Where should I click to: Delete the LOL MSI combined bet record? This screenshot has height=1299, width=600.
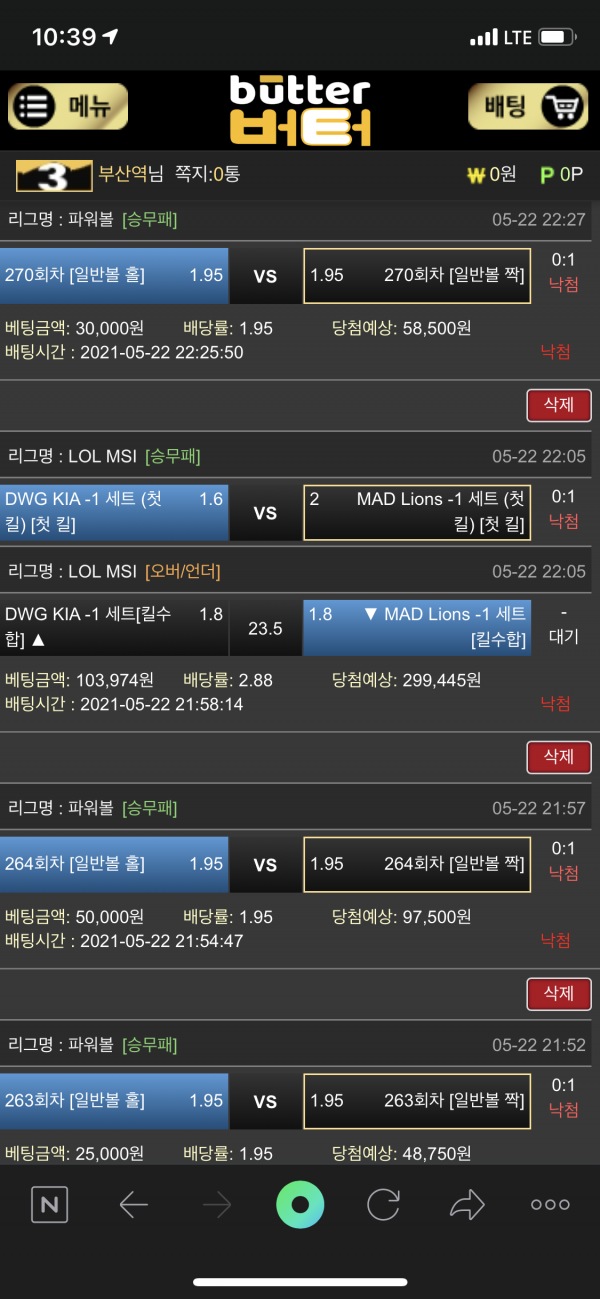[558, 757]
